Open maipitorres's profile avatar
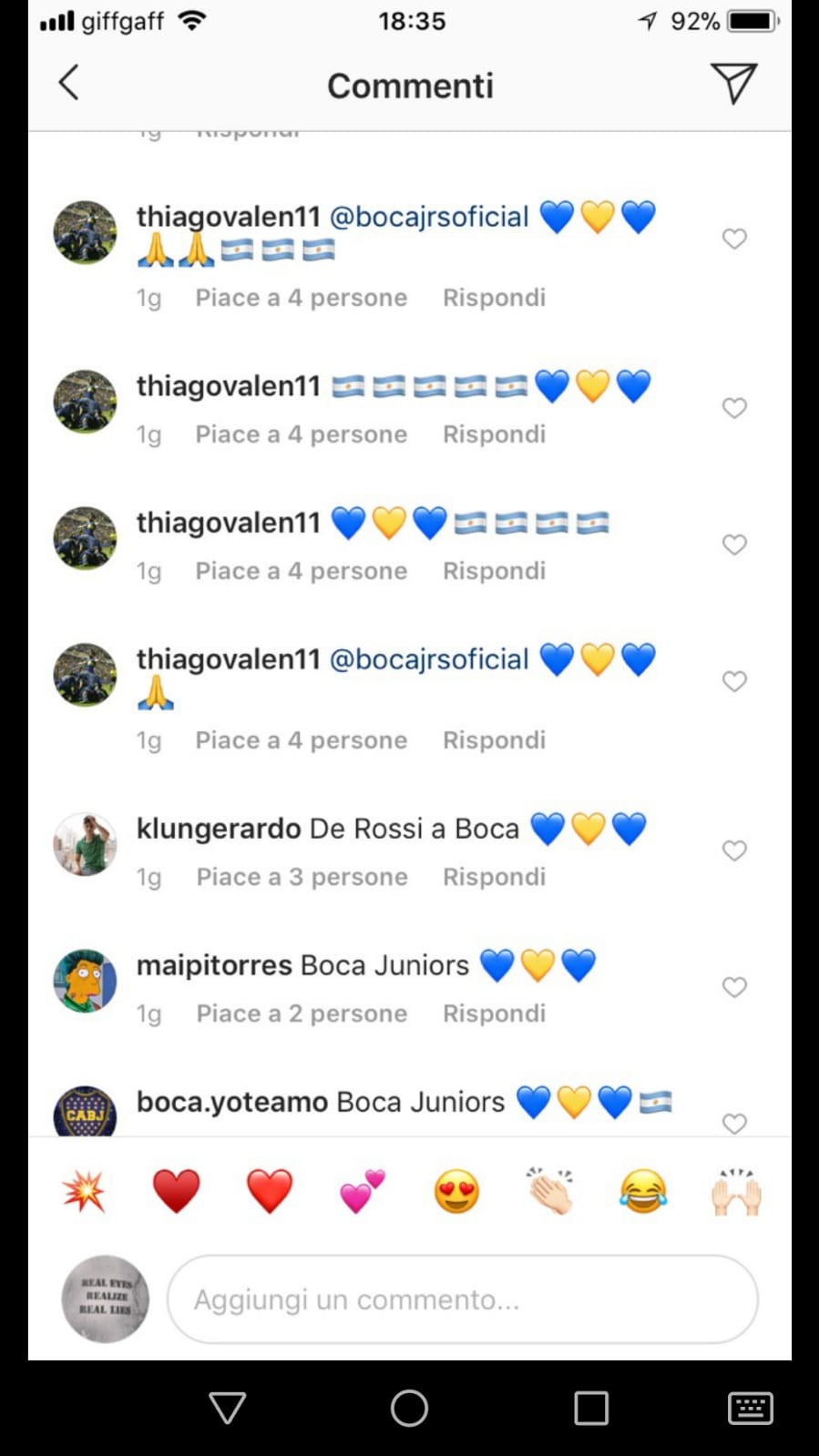819x1456 pixels. tap(86, 981)
